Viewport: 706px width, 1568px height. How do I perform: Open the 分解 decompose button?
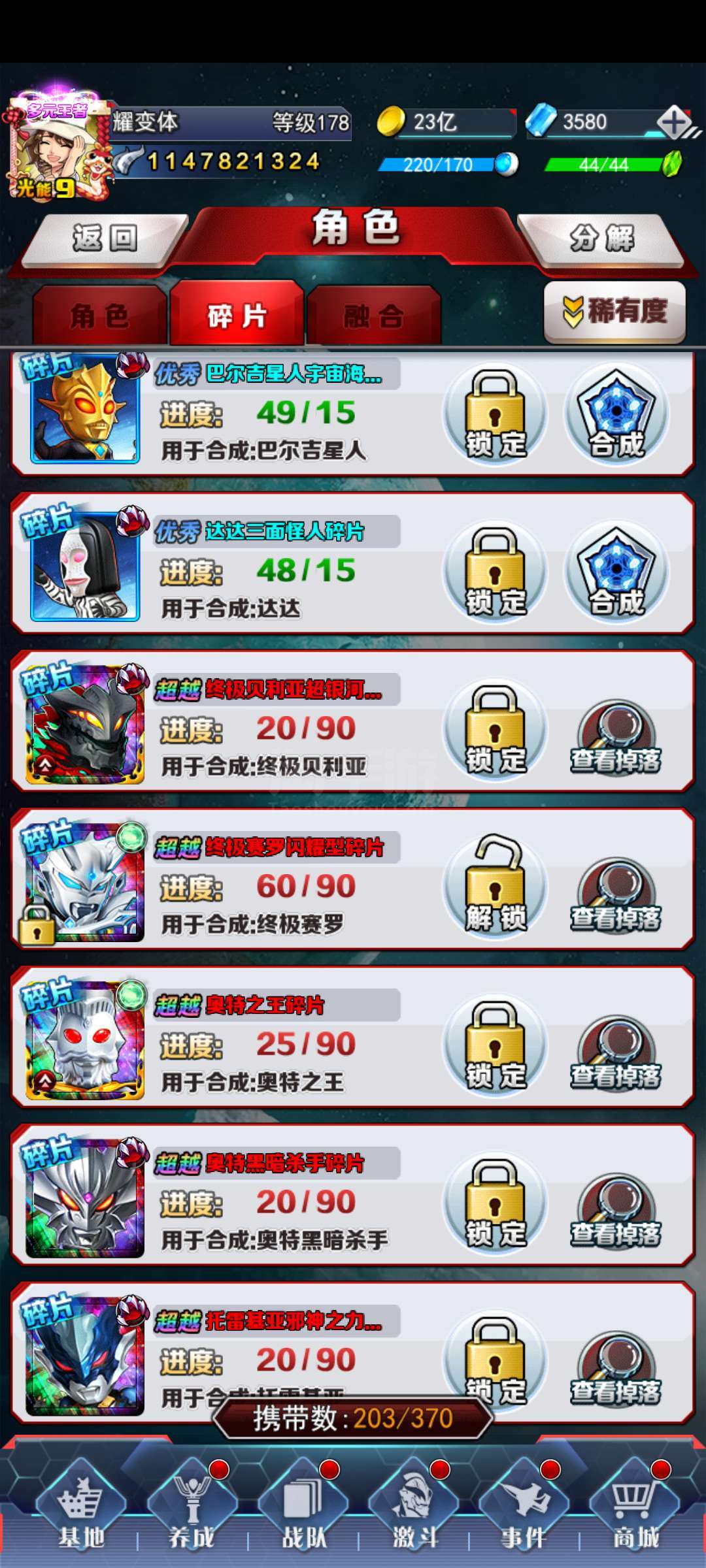tap(601, 238)
